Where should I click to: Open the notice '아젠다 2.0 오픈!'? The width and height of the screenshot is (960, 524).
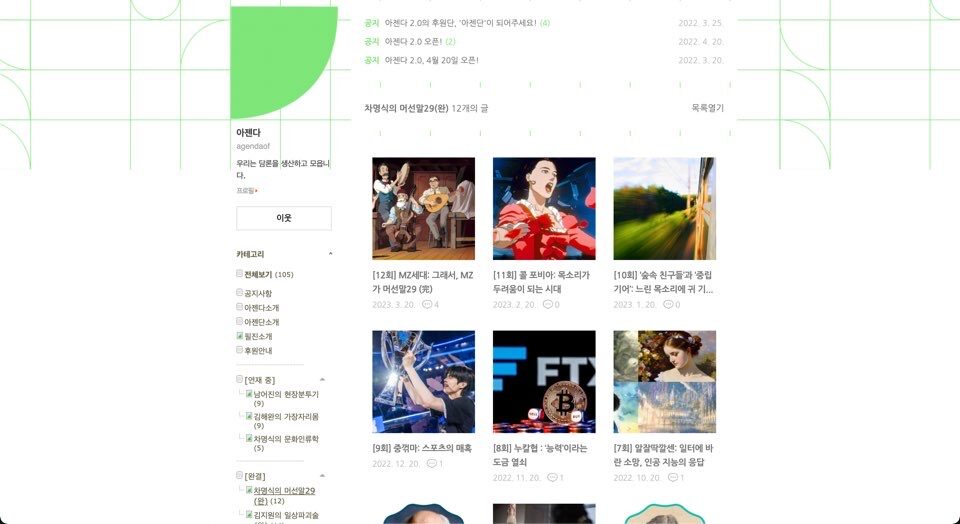coord(412,42)
